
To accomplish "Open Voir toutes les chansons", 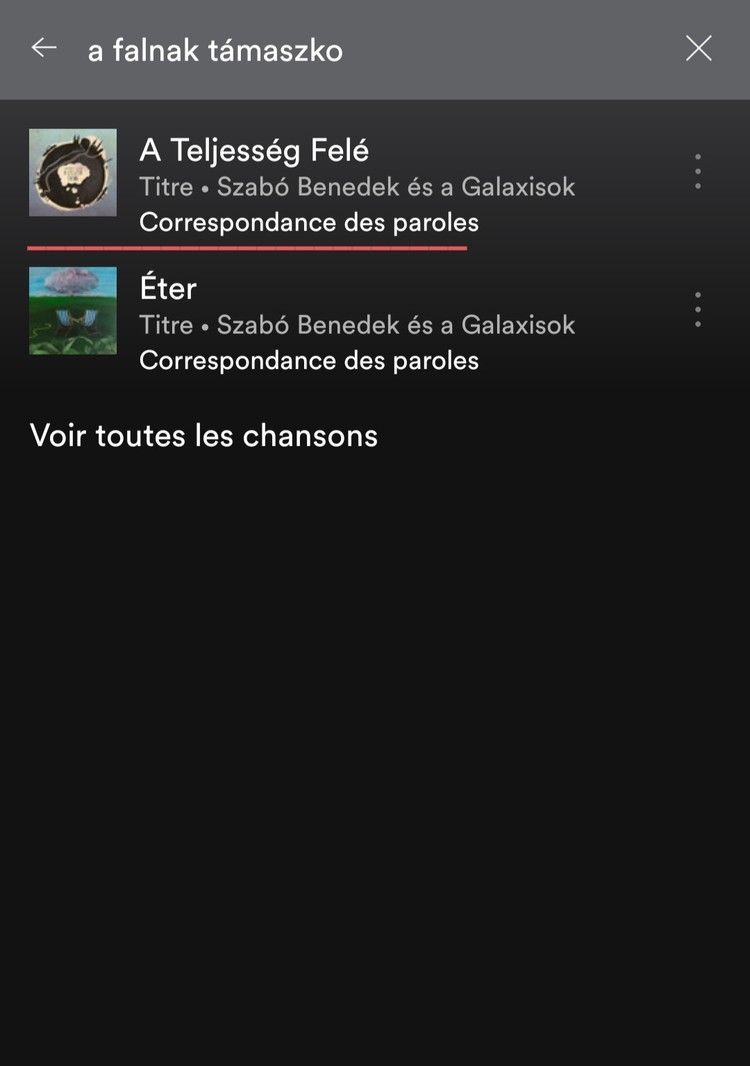I will coord(203,435).
